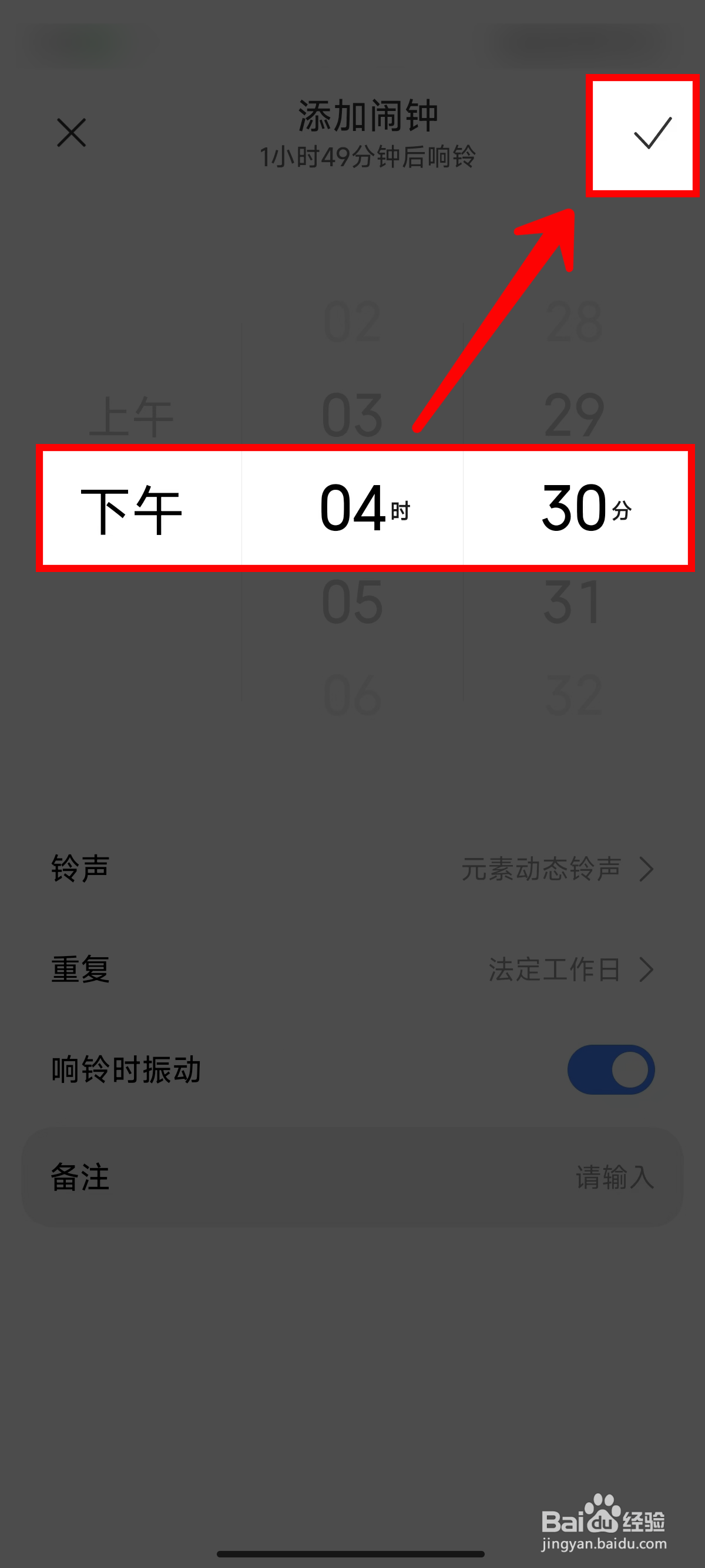Close the add alarm screen via X icon

(71, 134)
